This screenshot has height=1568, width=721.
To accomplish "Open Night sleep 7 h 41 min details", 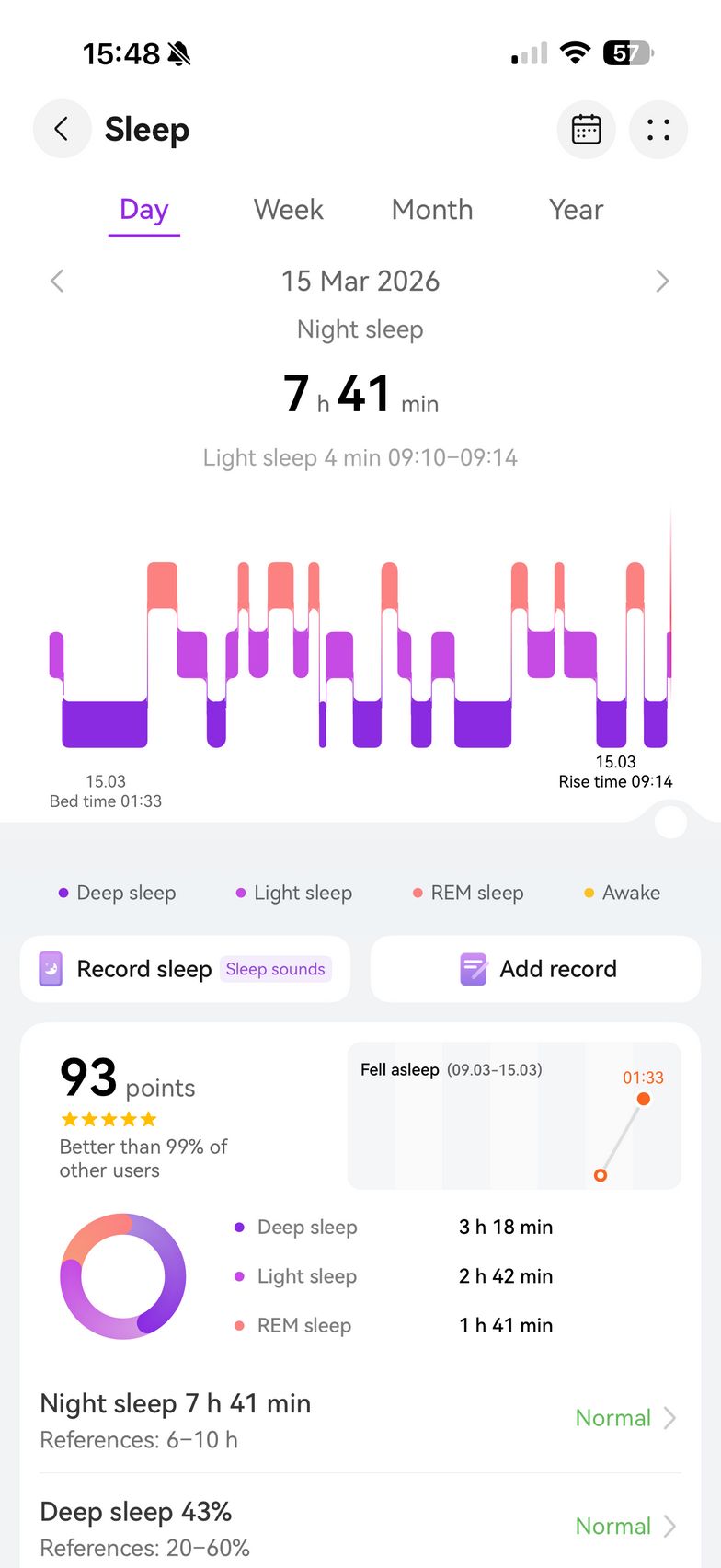I will point(360,1418).
